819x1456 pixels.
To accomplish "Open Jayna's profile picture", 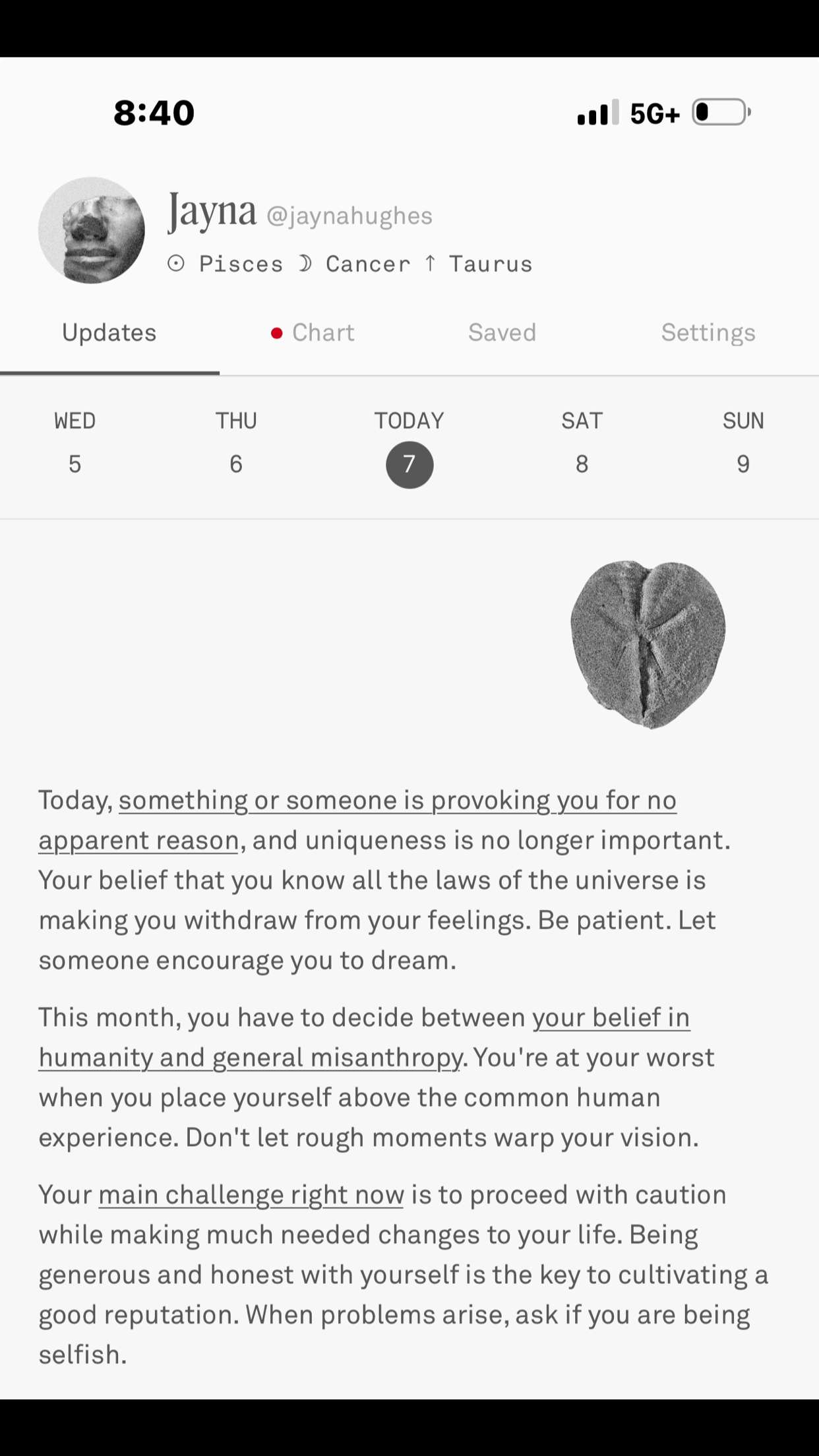I will click(92, 230).
